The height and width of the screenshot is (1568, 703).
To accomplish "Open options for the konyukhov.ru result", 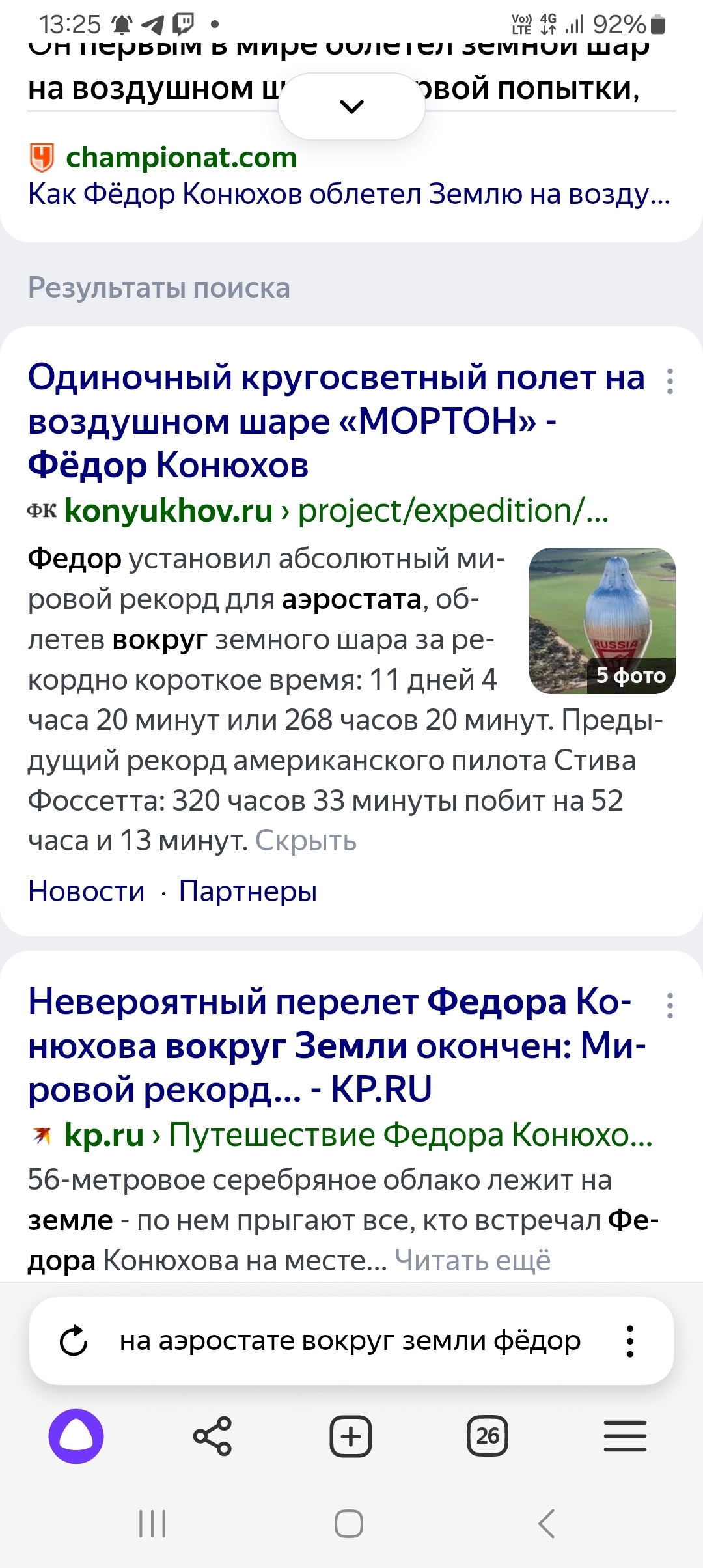I will (x=670, y=381).
